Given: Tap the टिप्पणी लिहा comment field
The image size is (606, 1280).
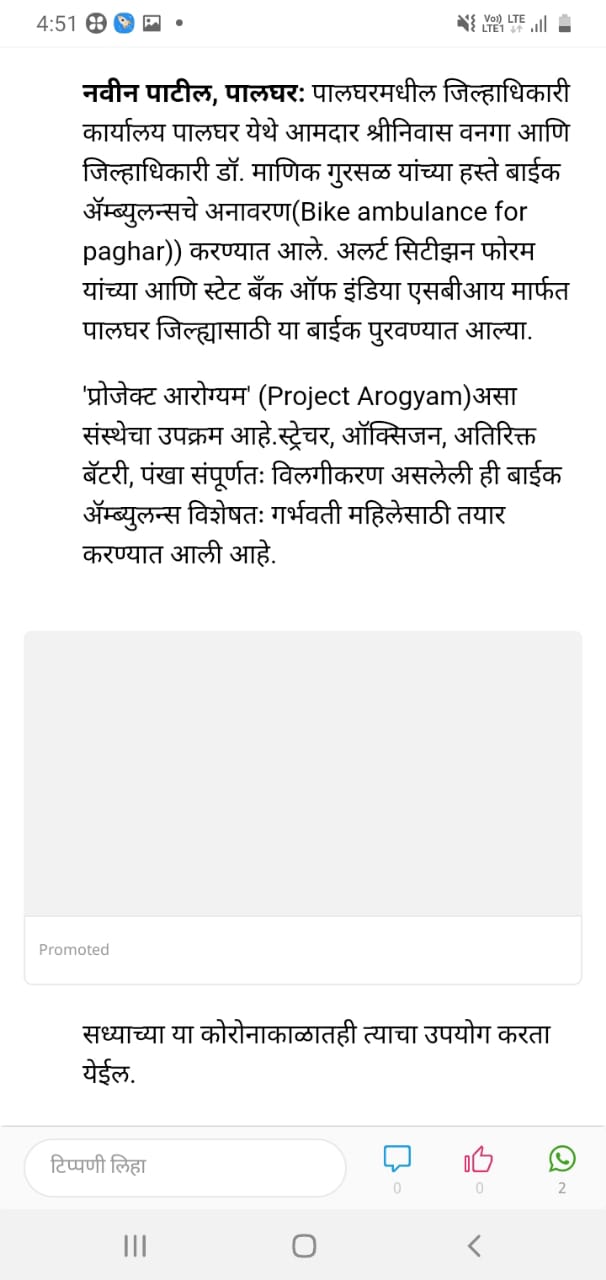Looking at the screenshot, I should point(185,1166).
